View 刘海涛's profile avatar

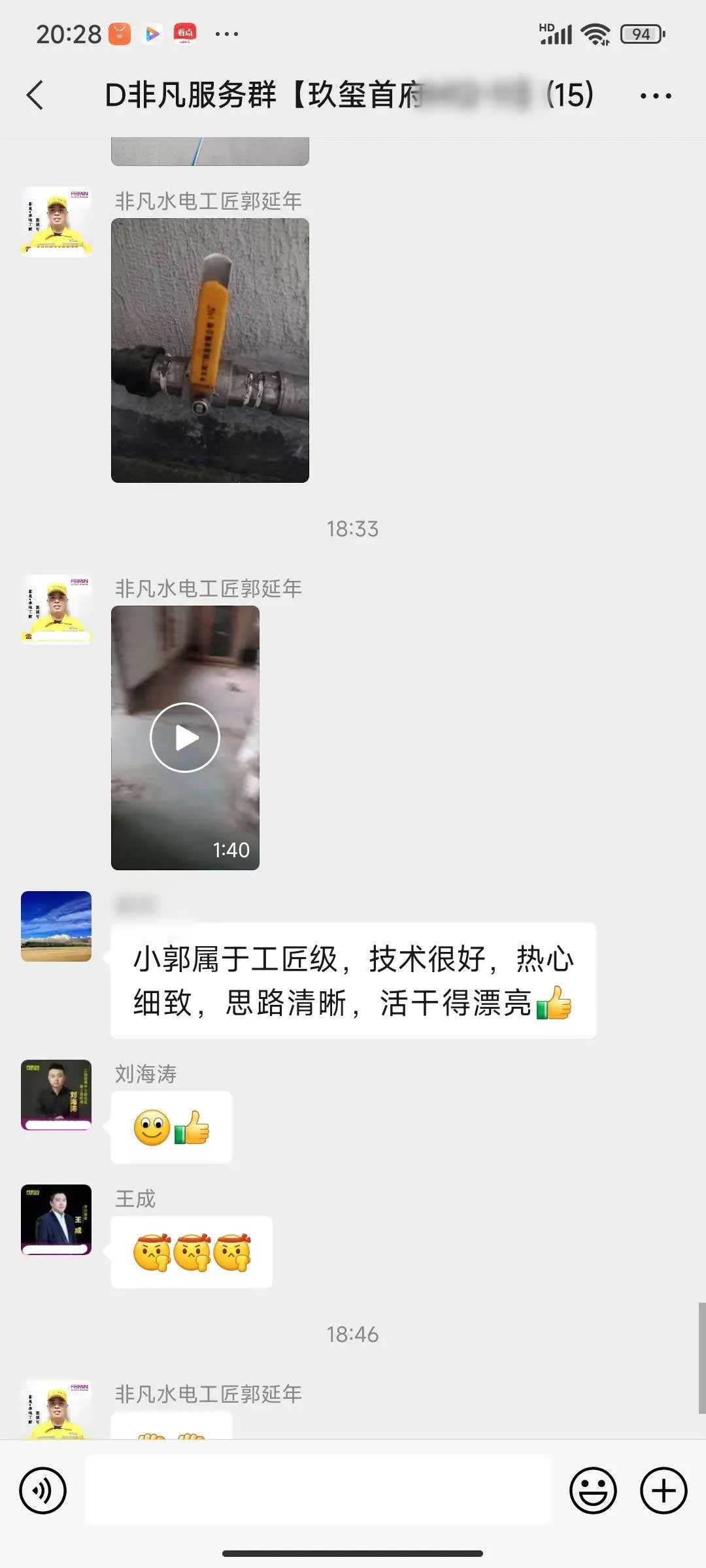(56, 1094)
